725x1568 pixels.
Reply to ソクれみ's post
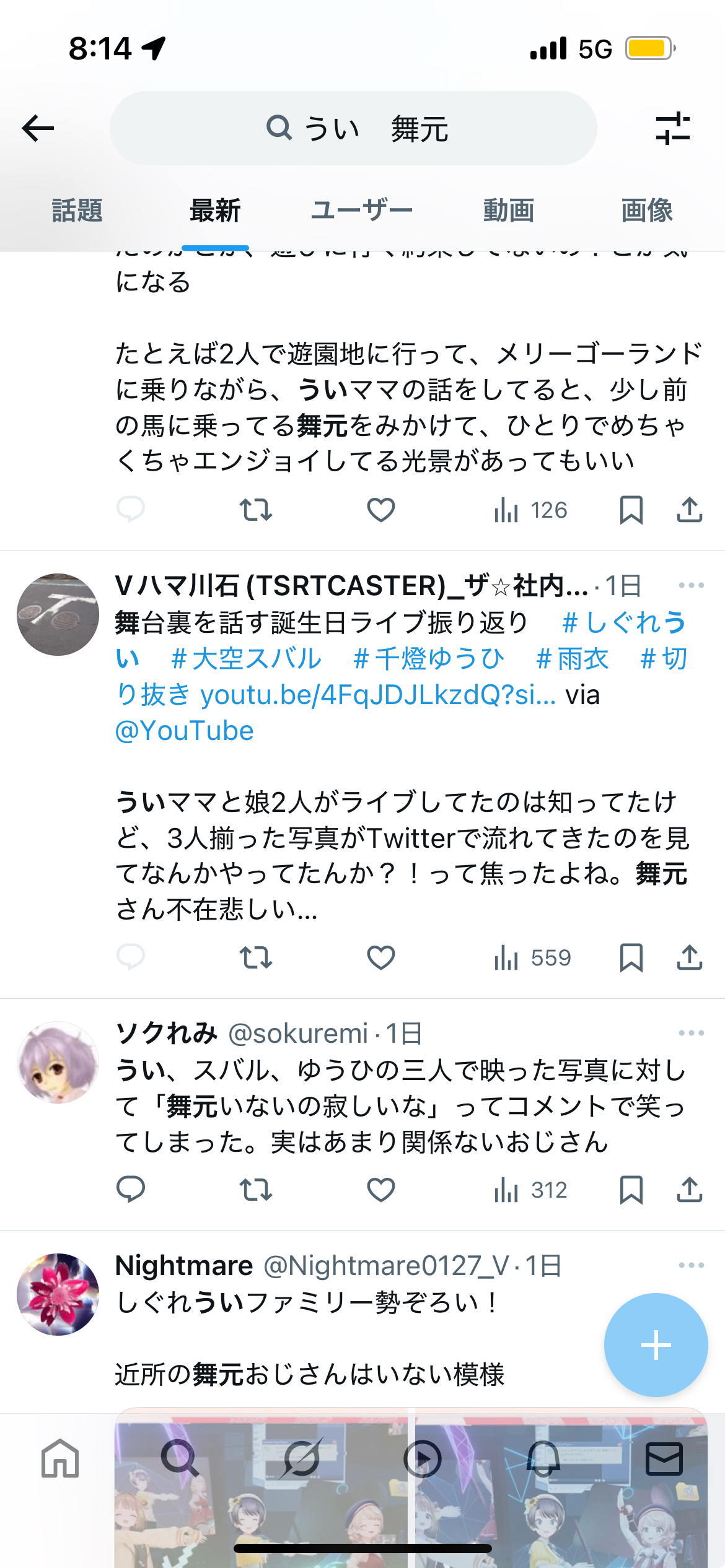131,1190
